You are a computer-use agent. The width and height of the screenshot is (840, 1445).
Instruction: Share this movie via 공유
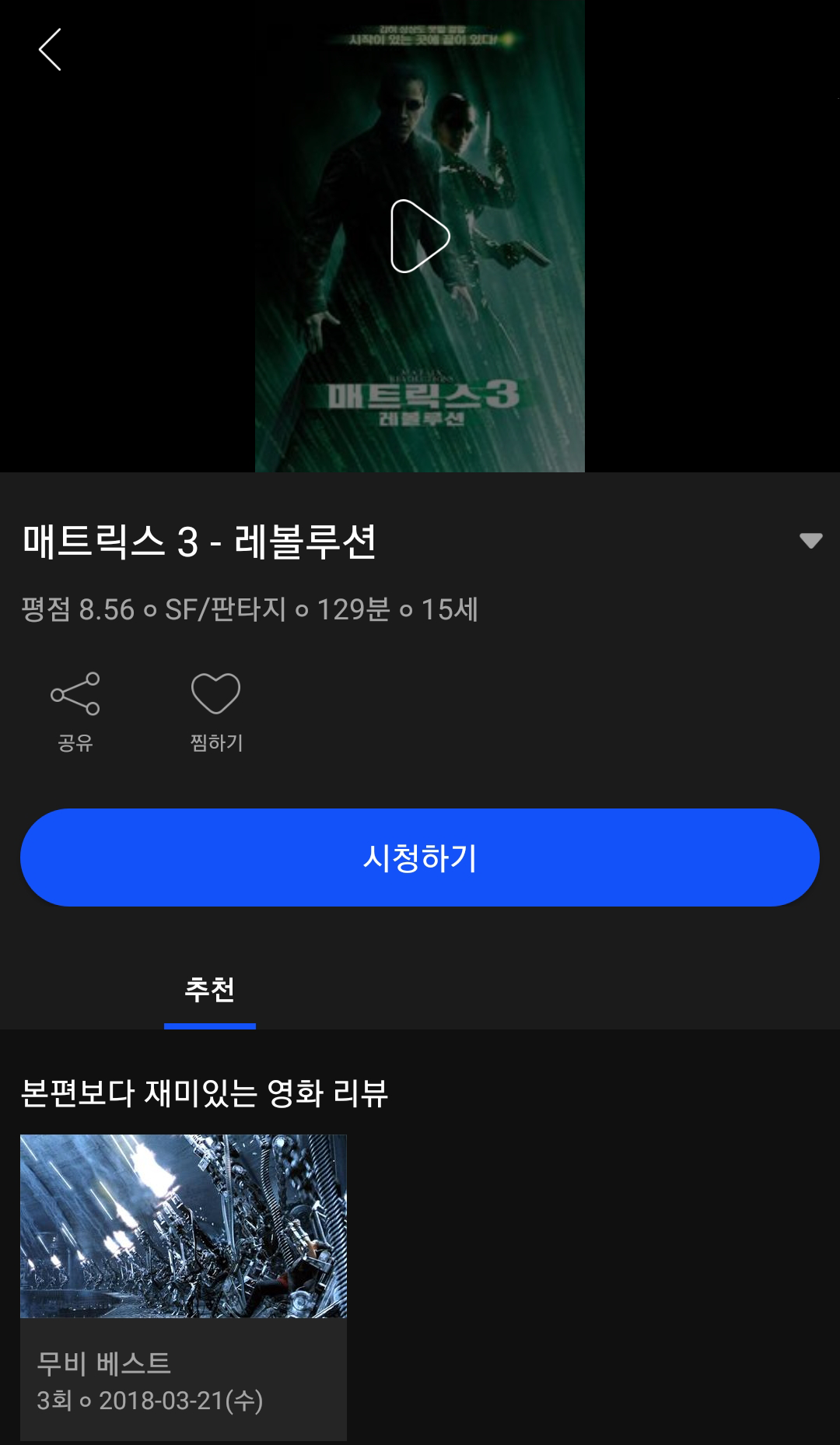(x=75, y=710)
